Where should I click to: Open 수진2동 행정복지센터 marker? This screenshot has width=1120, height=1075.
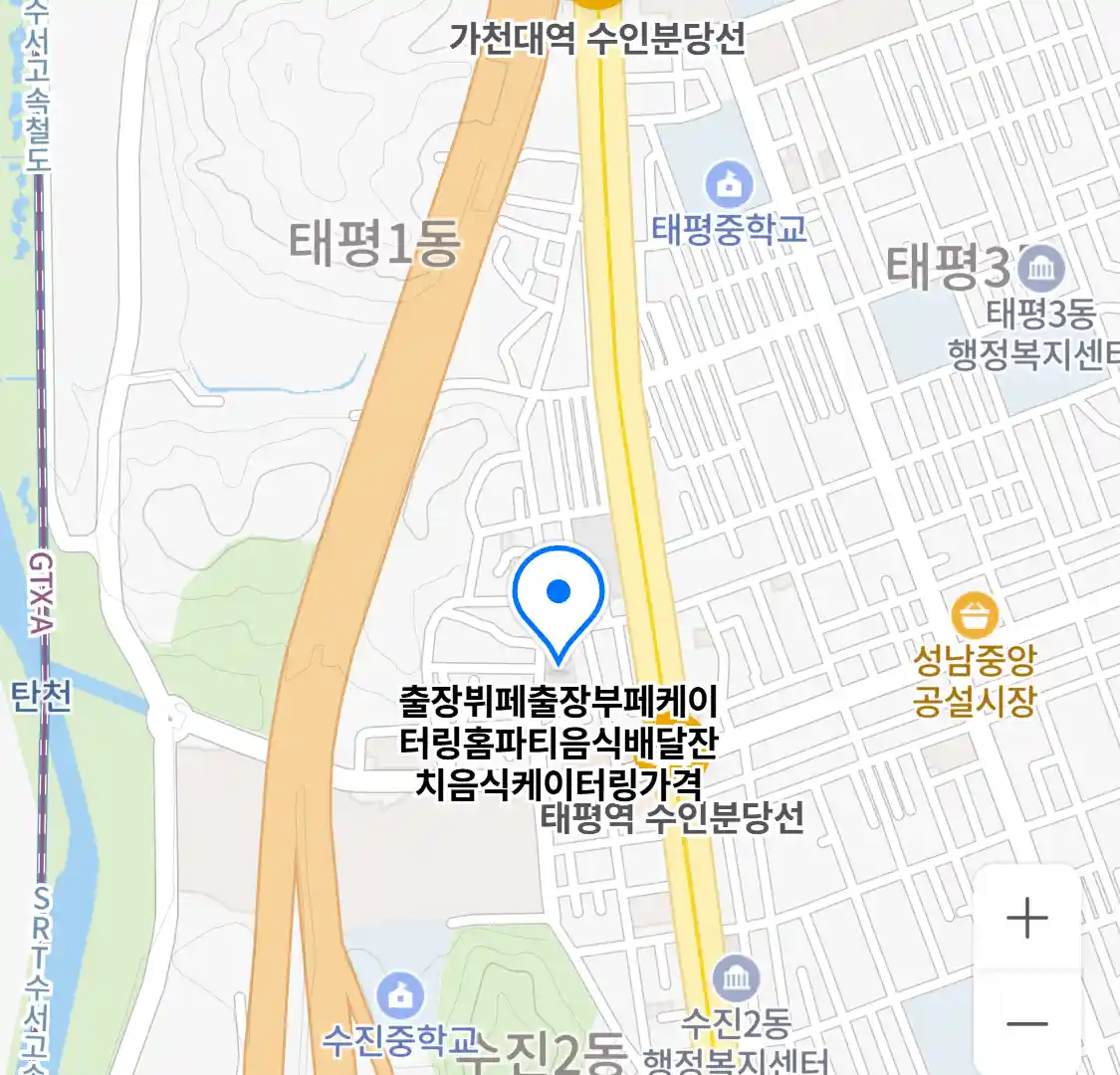pyautogui.click(x=736, y=980)
